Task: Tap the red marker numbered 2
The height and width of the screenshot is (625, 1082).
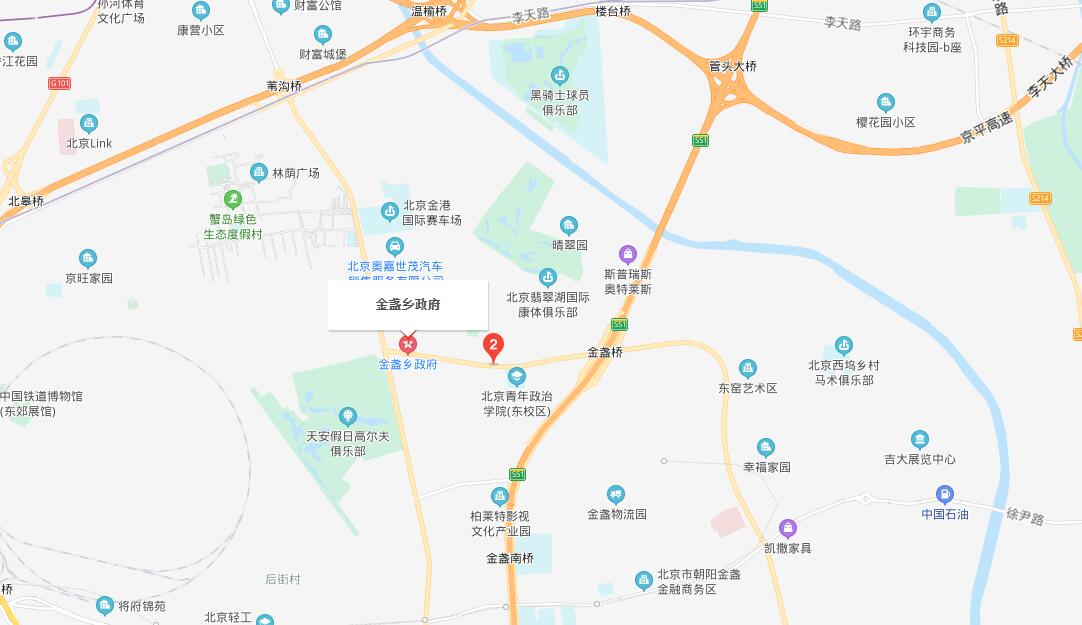Action: coord(493,347)
